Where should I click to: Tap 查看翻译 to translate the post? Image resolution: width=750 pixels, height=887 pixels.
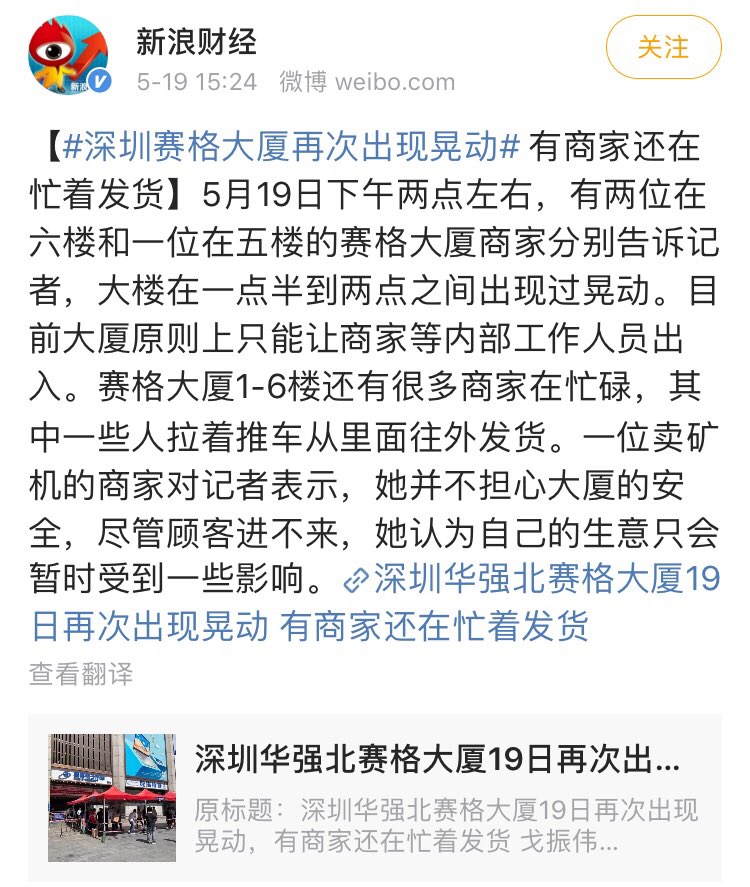81,673
